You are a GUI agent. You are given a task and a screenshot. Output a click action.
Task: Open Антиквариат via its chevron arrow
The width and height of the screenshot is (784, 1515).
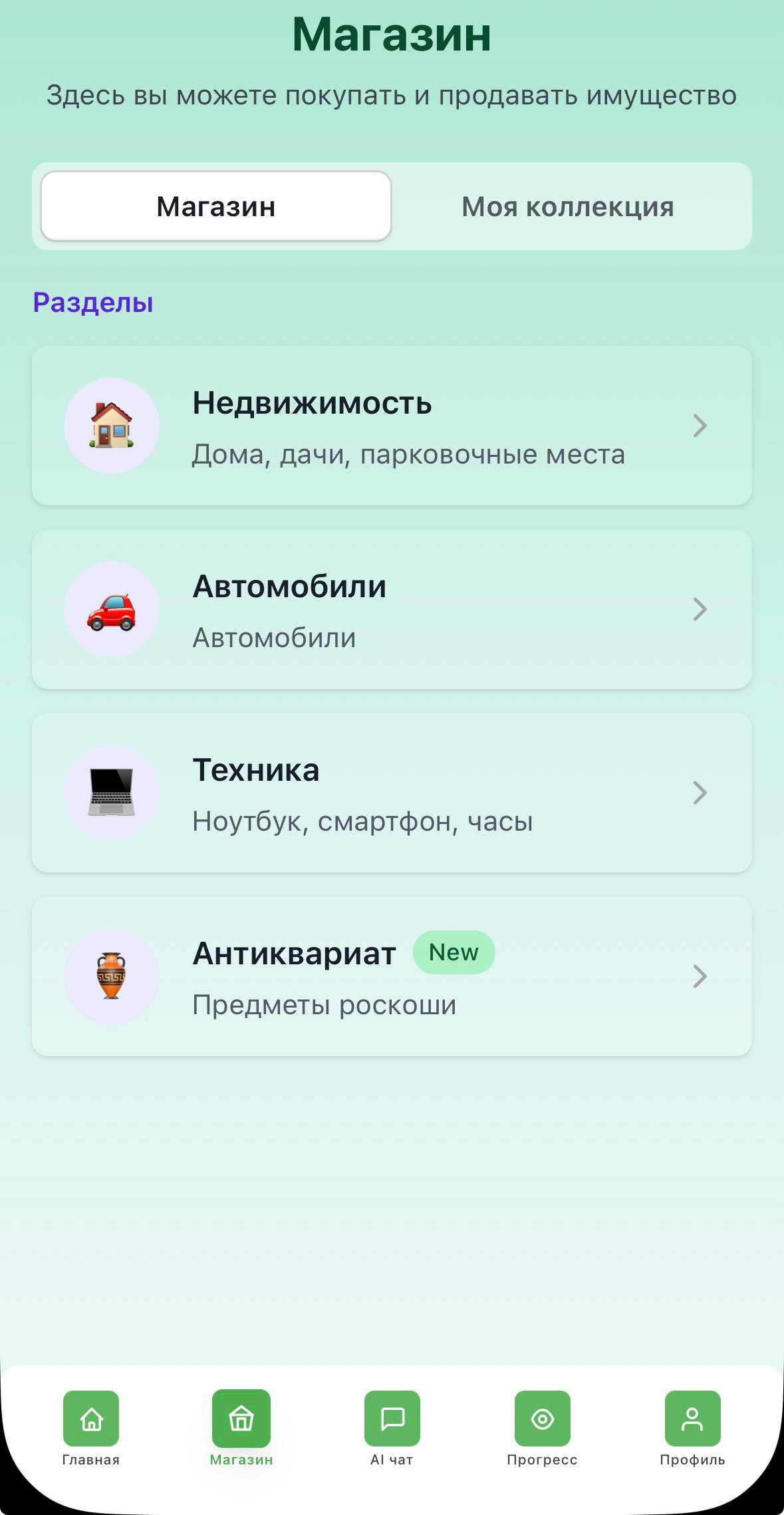(x=701, y=976)
